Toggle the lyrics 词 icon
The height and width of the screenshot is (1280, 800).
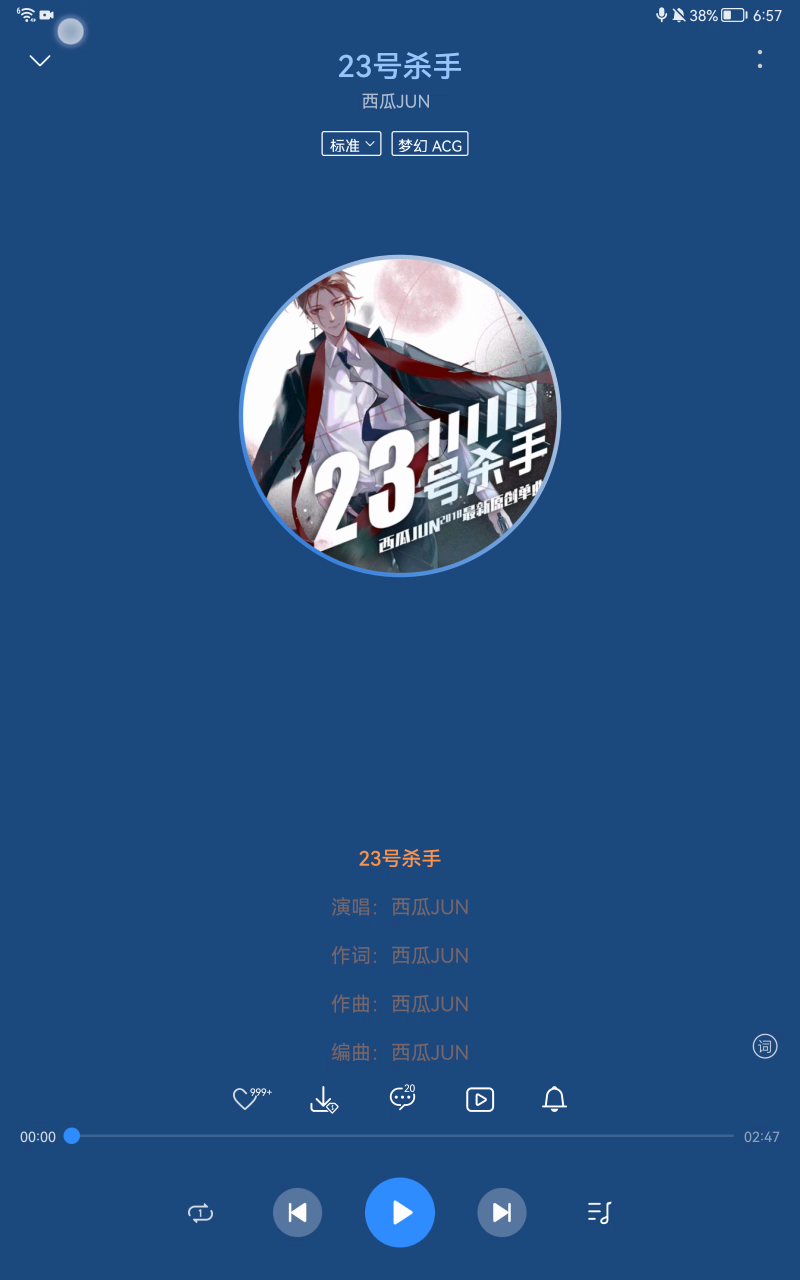(765, 1047)
